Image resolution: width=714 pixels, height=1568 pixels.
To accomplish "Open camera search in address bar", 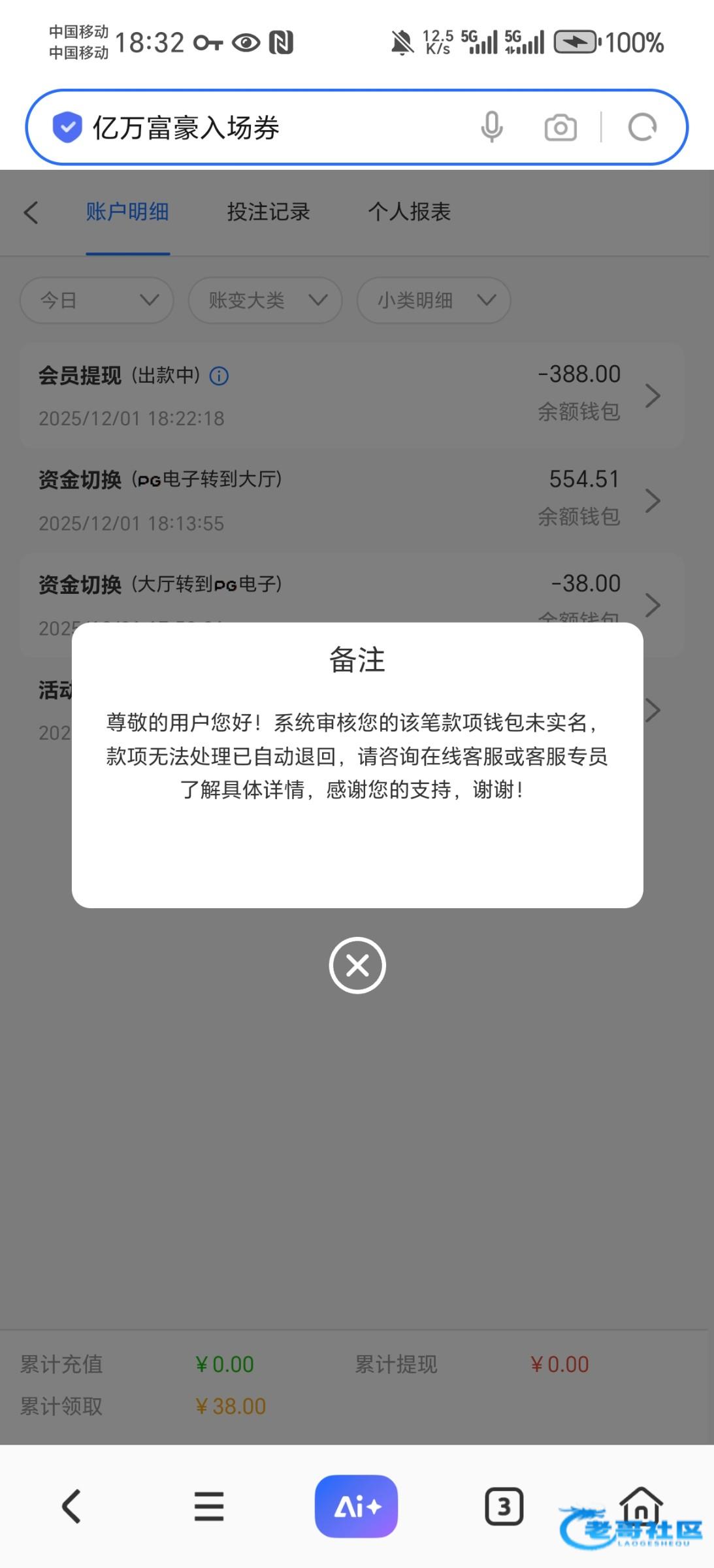I will pyautogui.click(x=560, y=127).
